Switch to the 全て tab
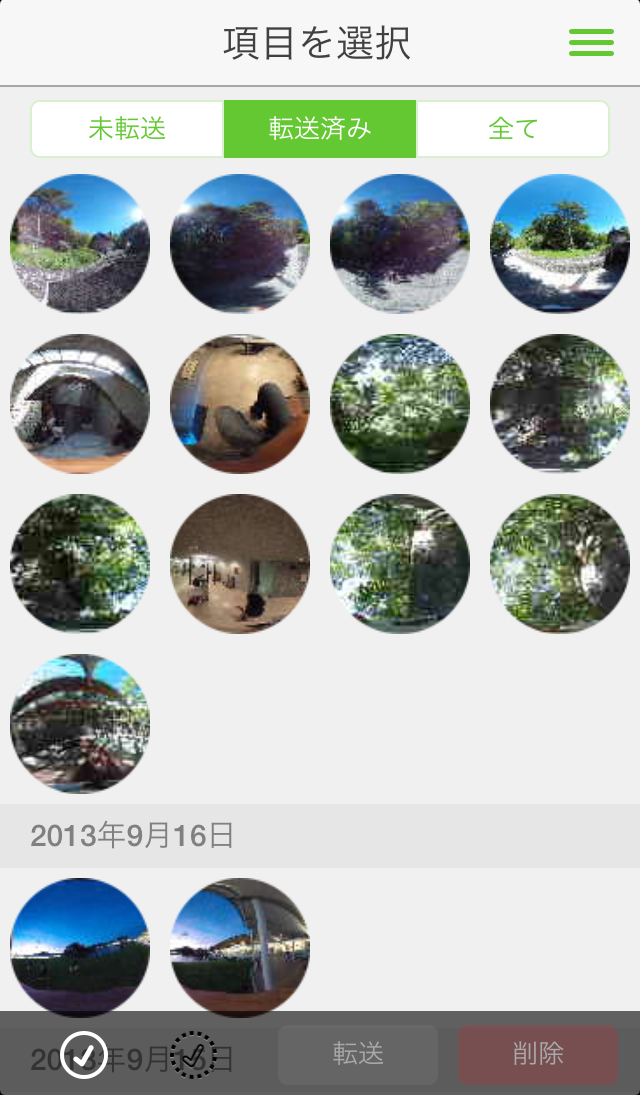The image size is (640, 1095). pos(513,129)
